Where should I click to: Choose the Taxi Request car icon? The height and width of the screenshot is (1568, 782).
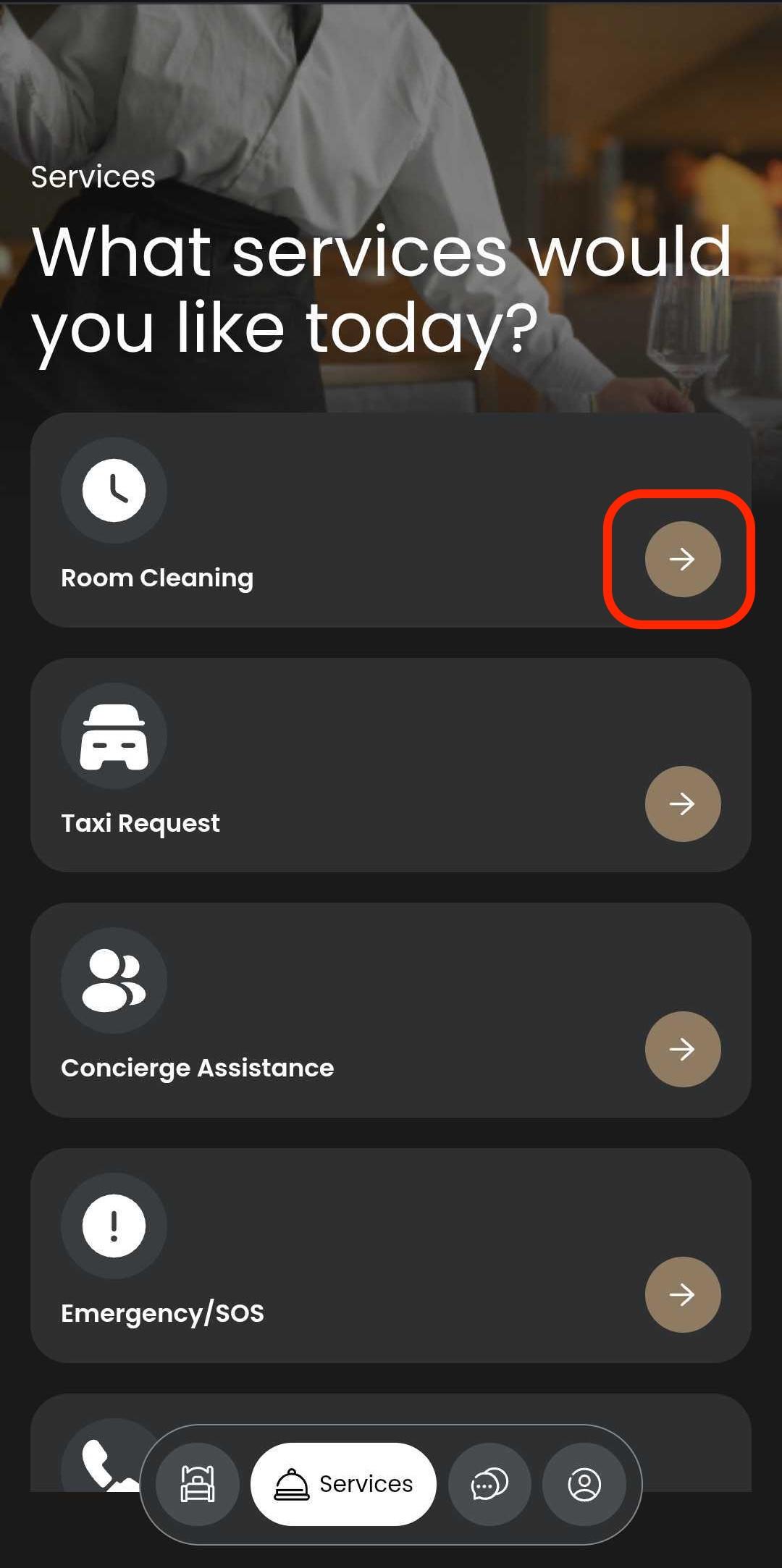[x=114, y=735]
